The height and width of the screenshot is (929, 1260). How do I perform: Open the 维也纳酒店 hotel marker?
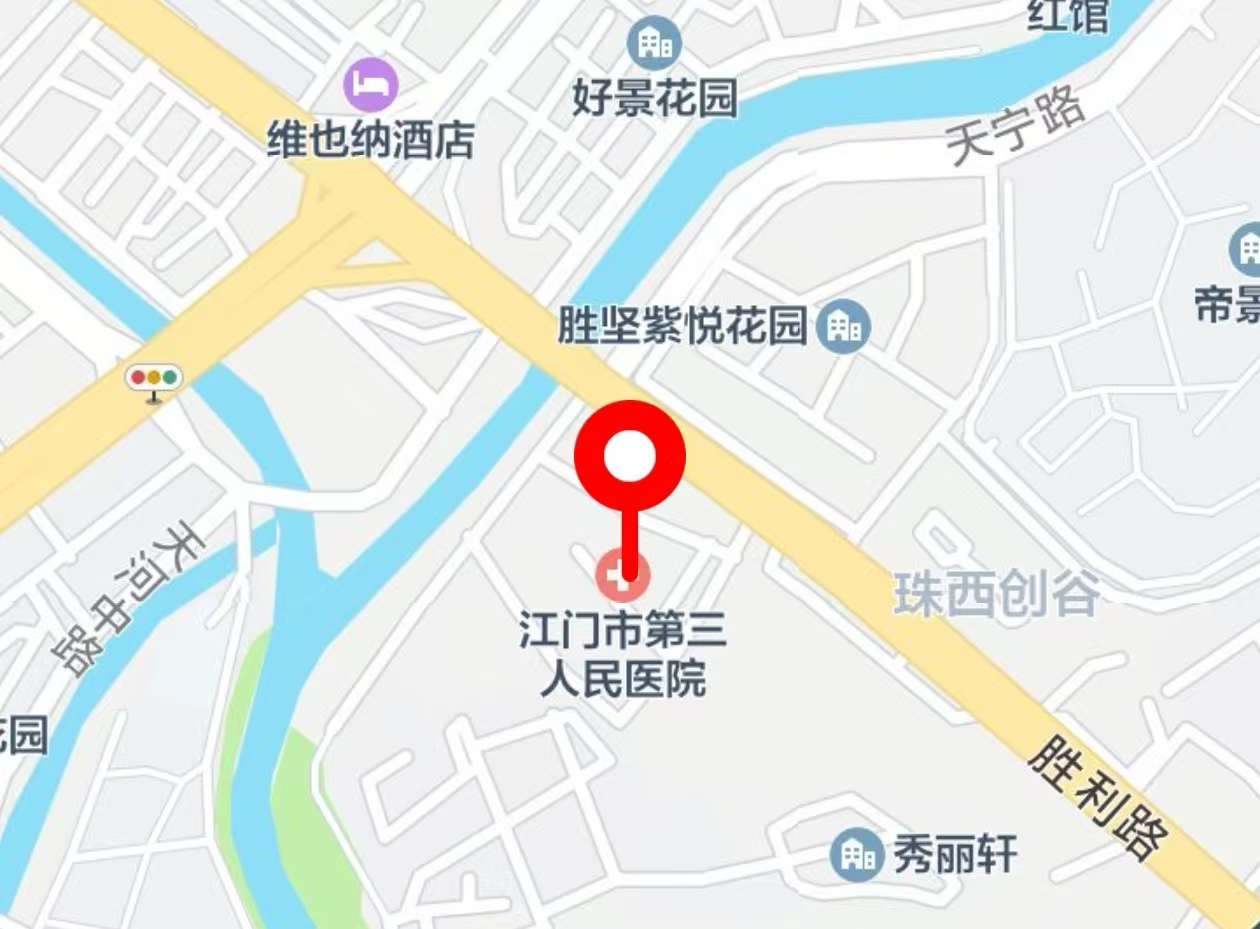pyautogui.click(x=371, y=86)
